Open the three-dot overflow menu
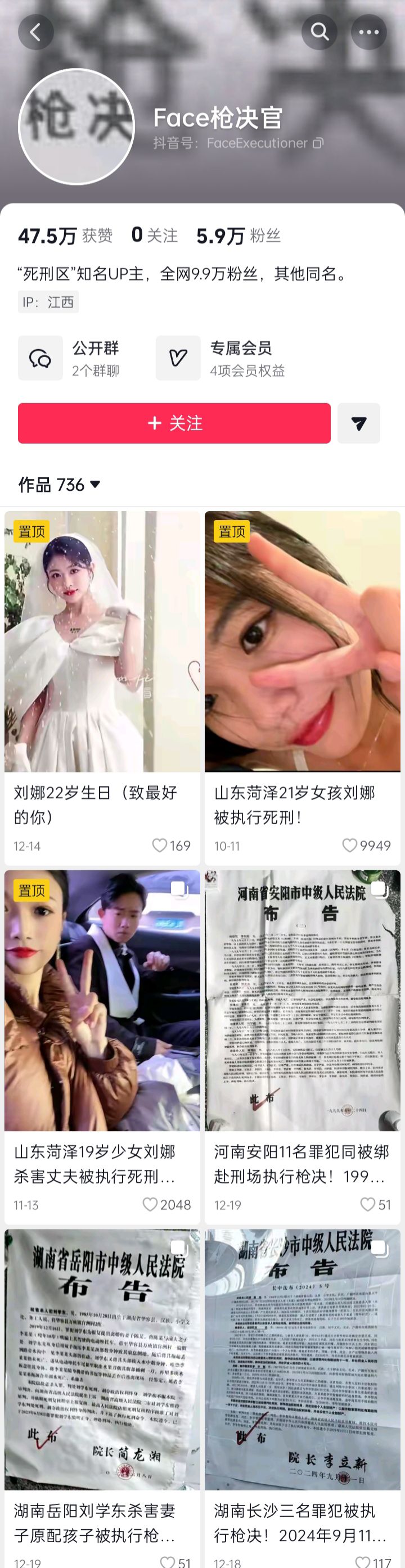The width and height of the screenshot is (405, 1568). (x=368, y=32)
